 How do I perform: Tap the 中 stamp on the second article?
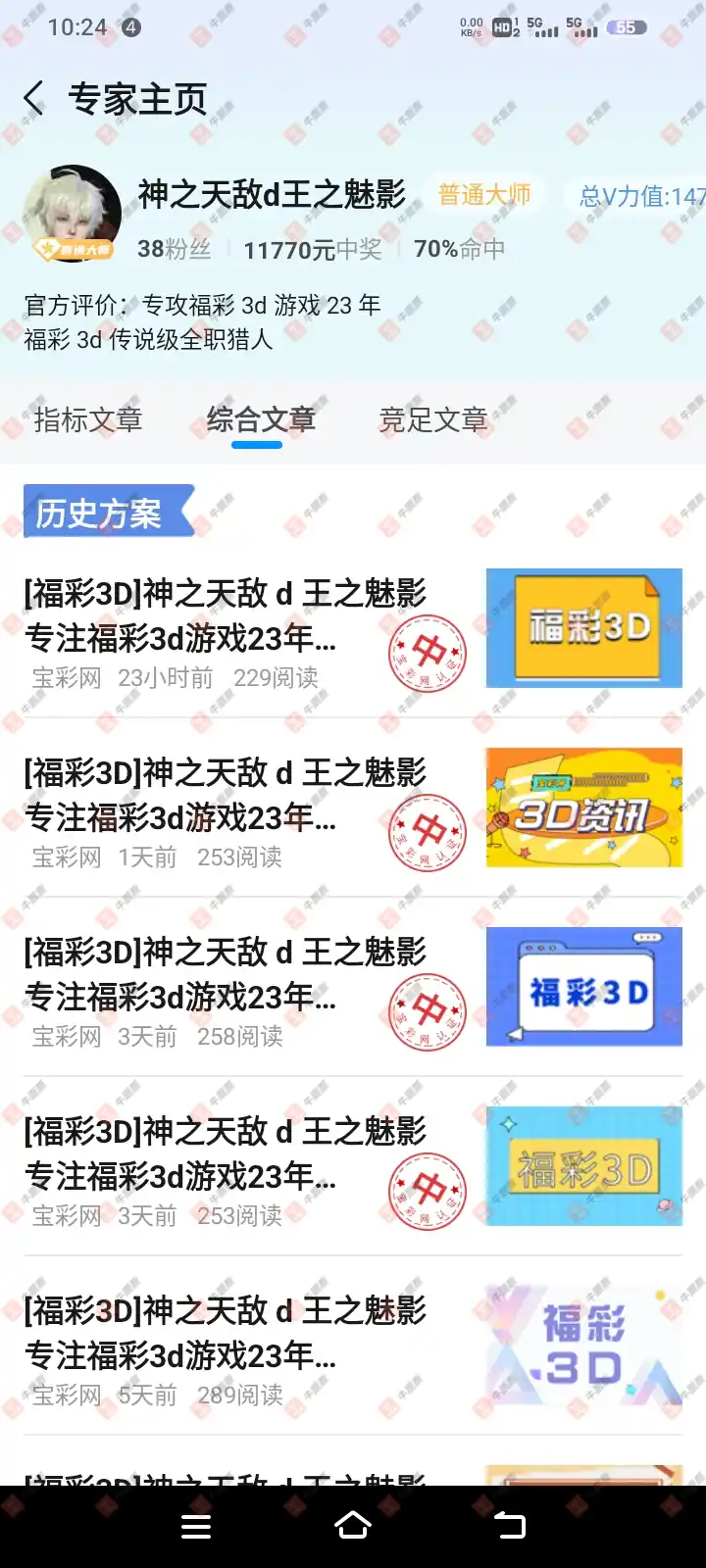pyautogui.click(x=428, y=831)
